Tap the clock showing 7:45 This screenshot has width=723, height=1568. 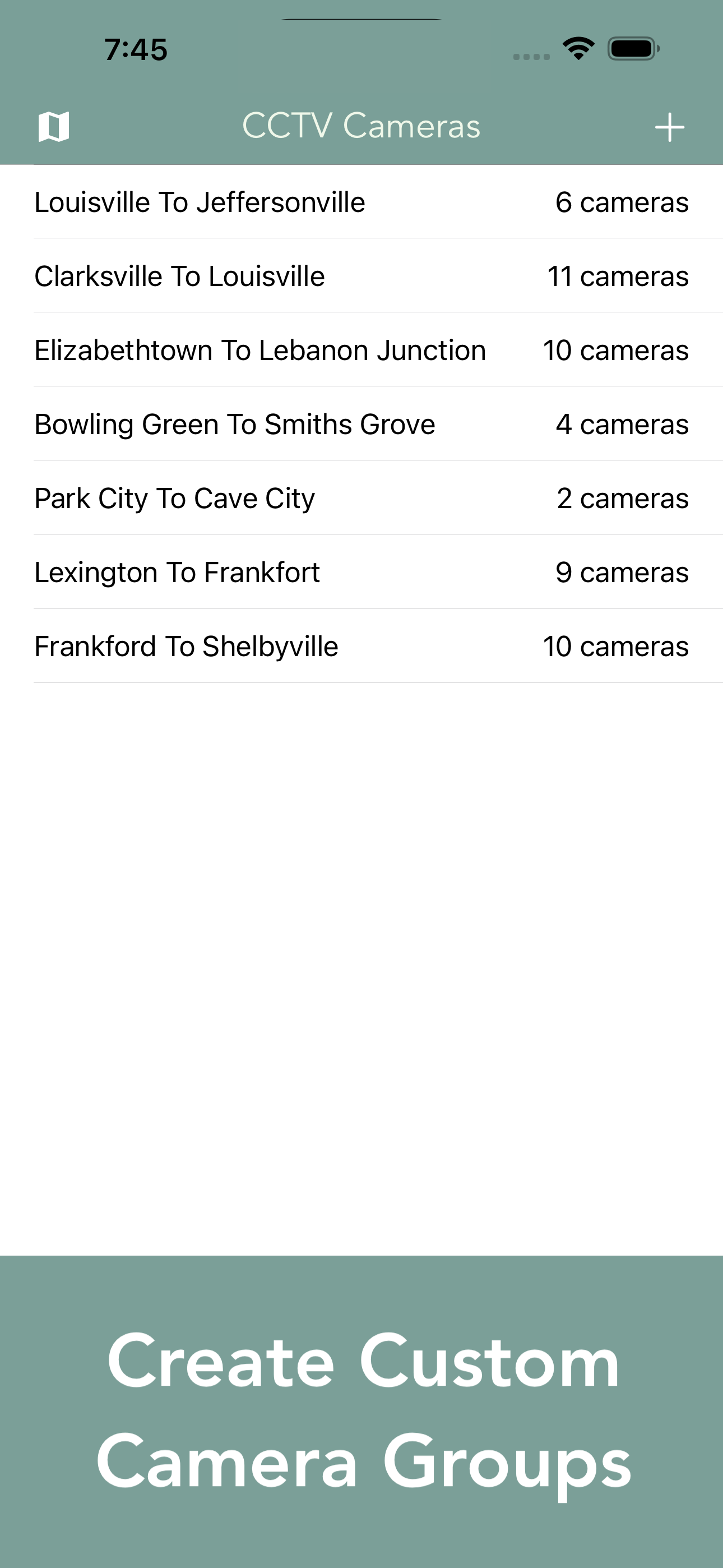pos(135,51)
